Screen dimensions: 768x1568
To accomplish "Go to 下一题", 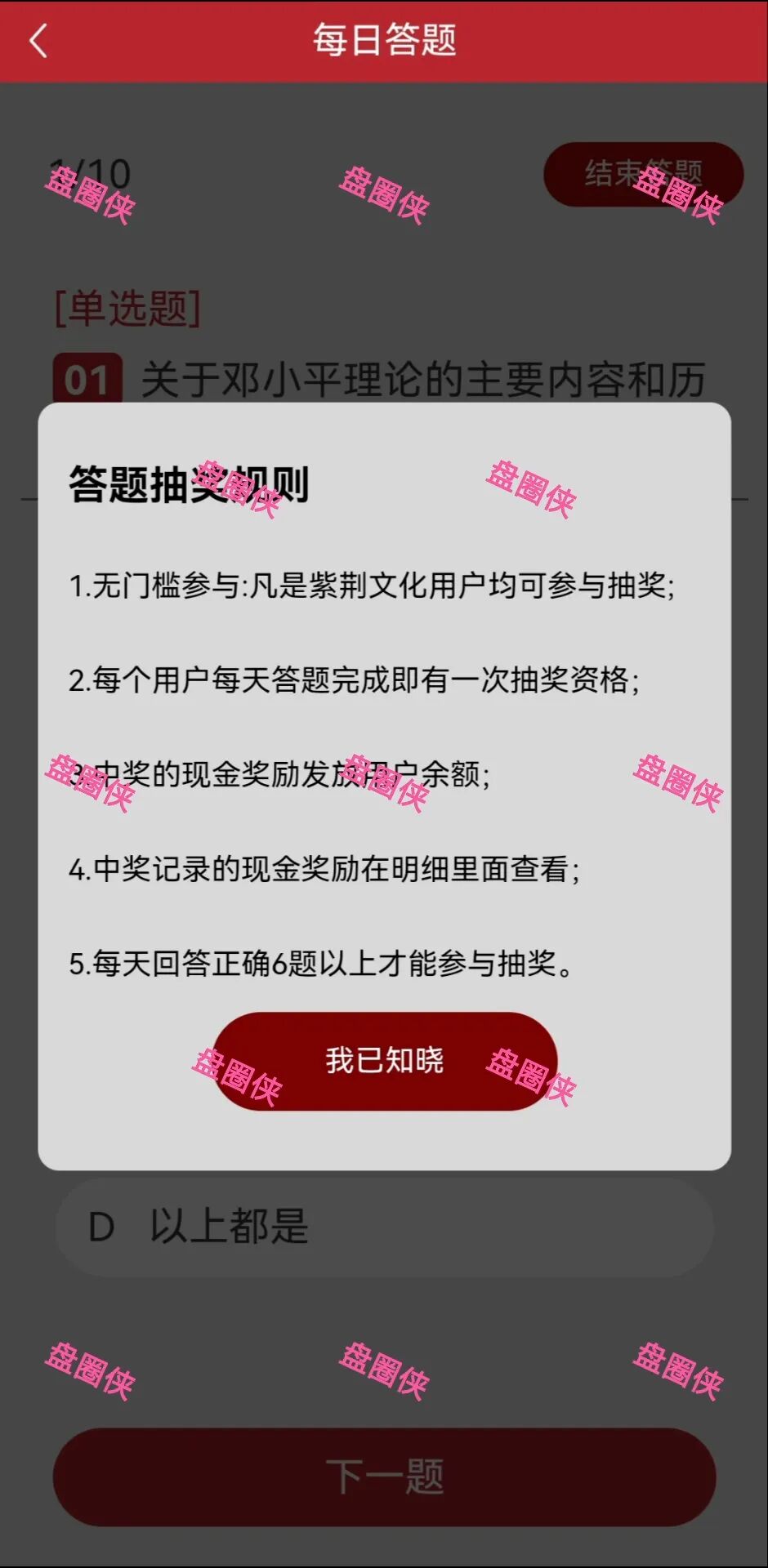I will point(384,1477).
